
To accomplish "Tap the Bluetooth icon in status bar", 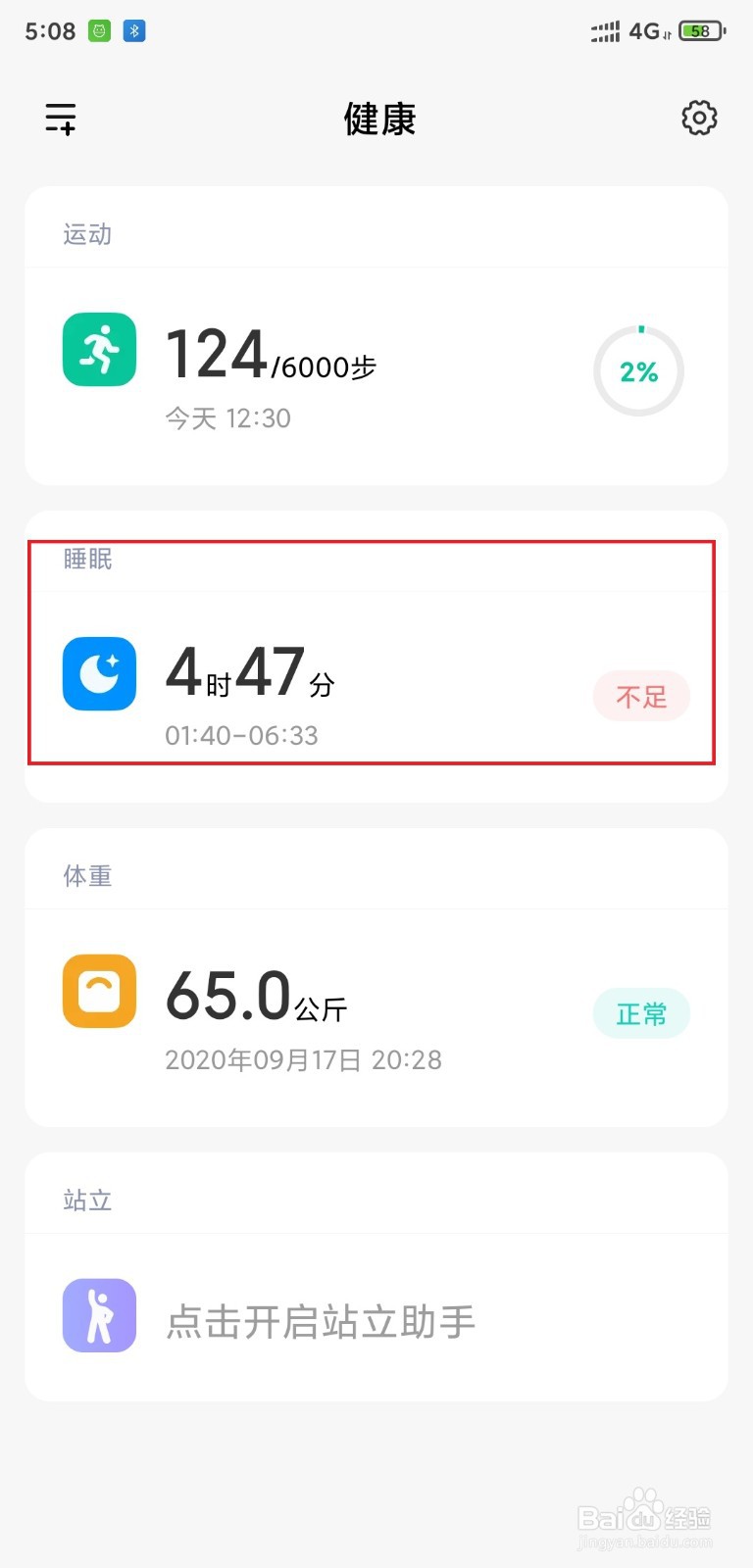I will (133, 30).
